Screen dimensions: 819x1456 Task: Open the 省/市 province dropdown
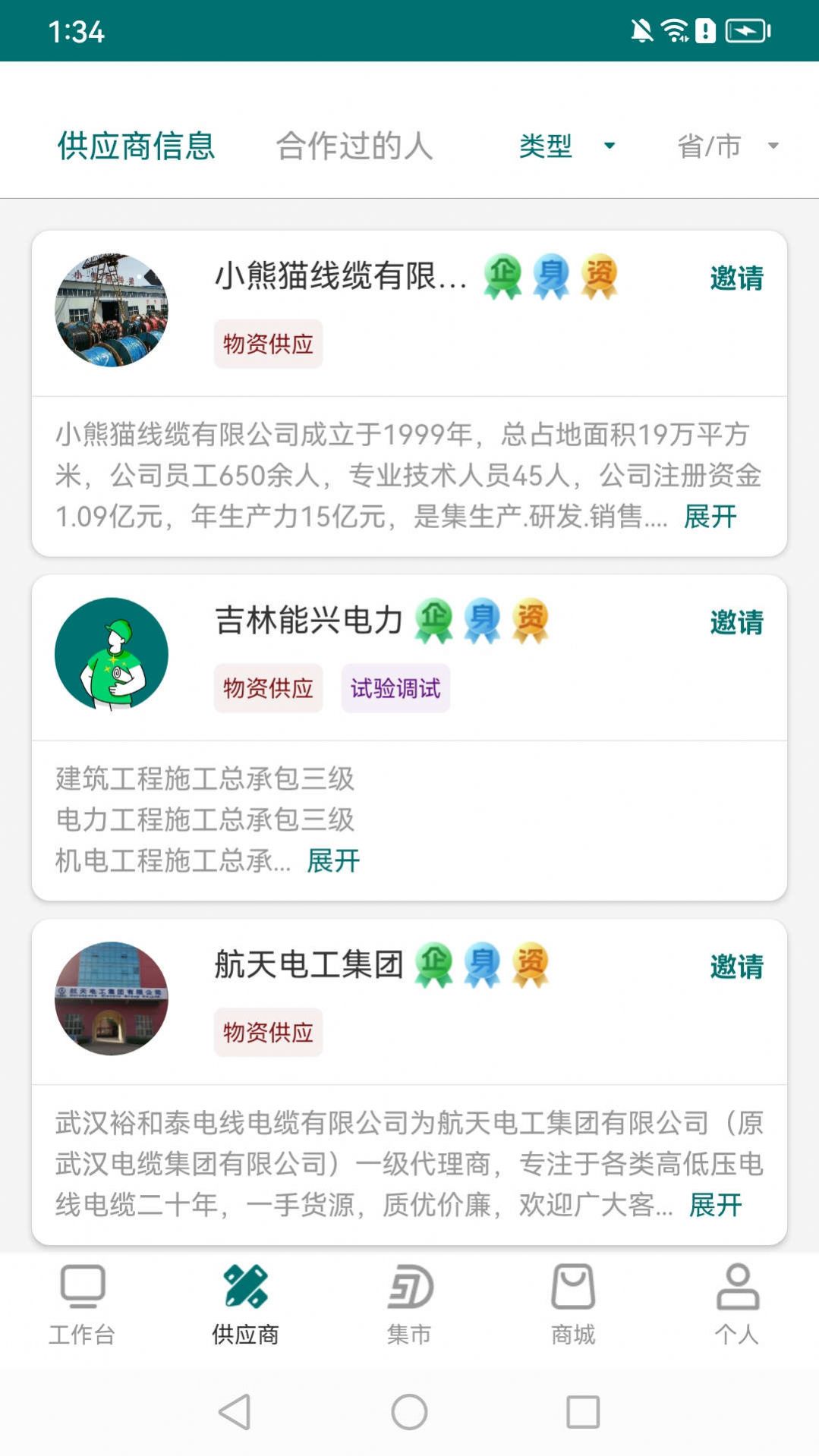click(724, 147)
